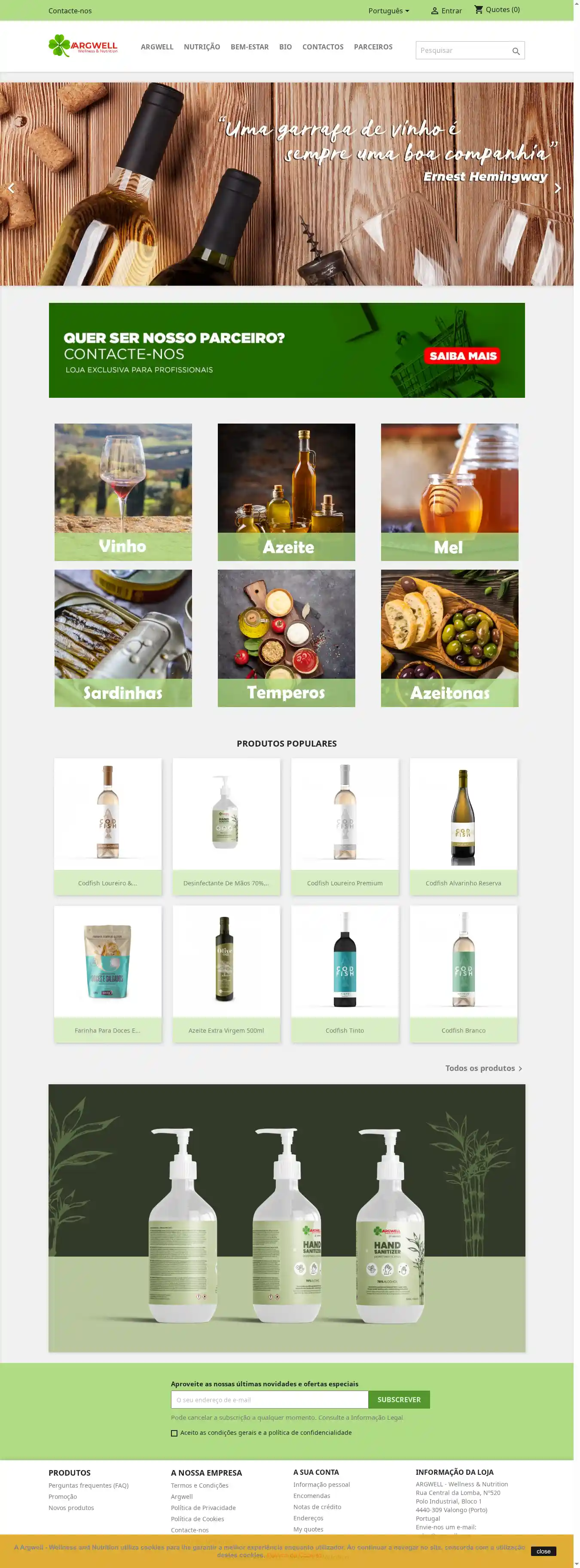Tap the Subscrever button
580x1568 pixels.
pos(399,1400)
